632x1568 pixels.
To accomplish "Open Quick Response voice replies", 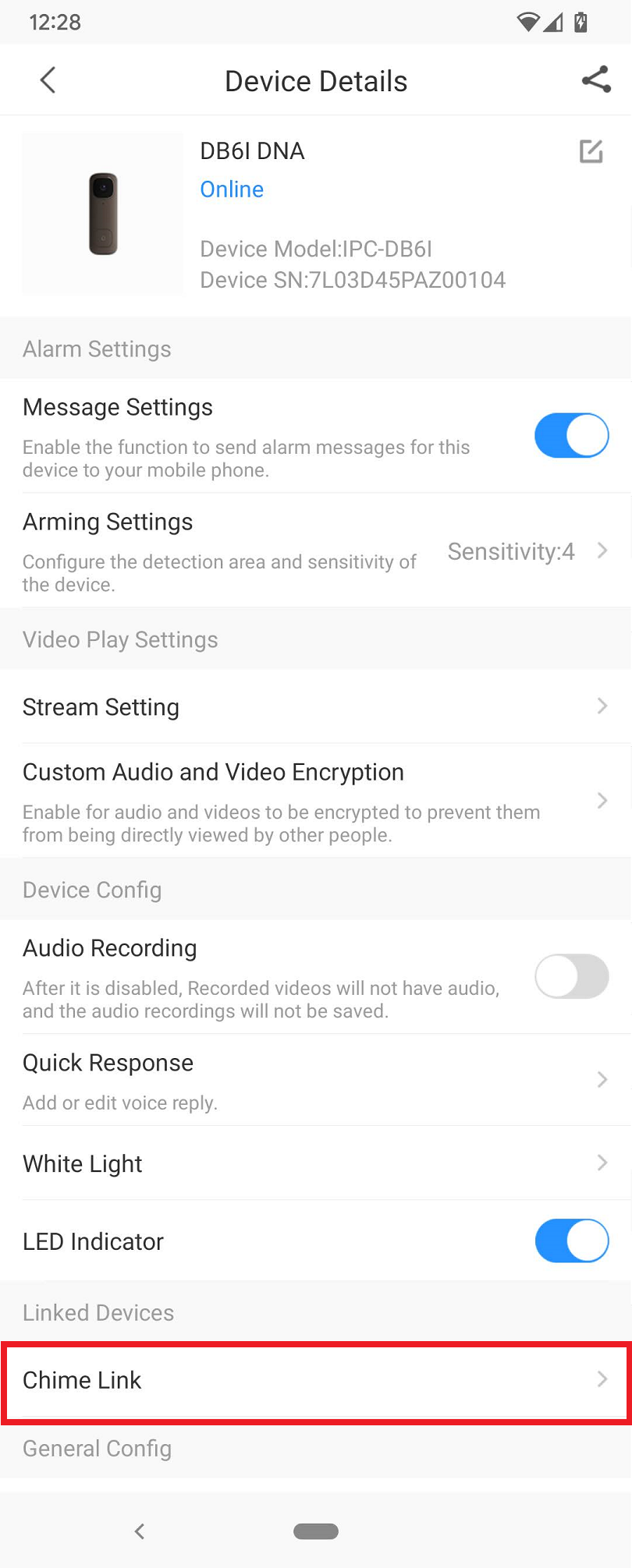I will click(x=315, y=1081).
